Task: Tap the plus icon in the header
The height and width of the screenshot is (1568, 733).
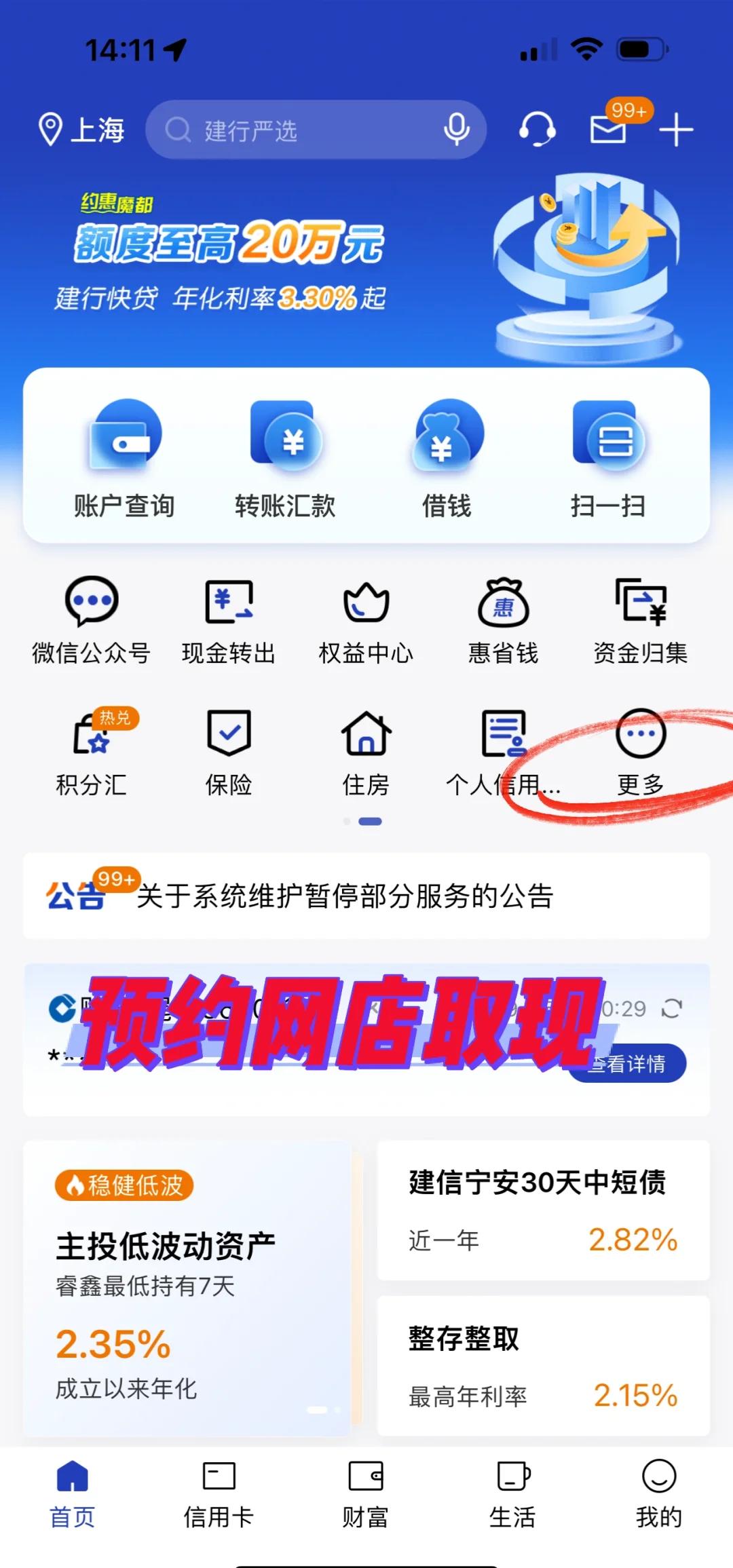Action: [676, 130]
